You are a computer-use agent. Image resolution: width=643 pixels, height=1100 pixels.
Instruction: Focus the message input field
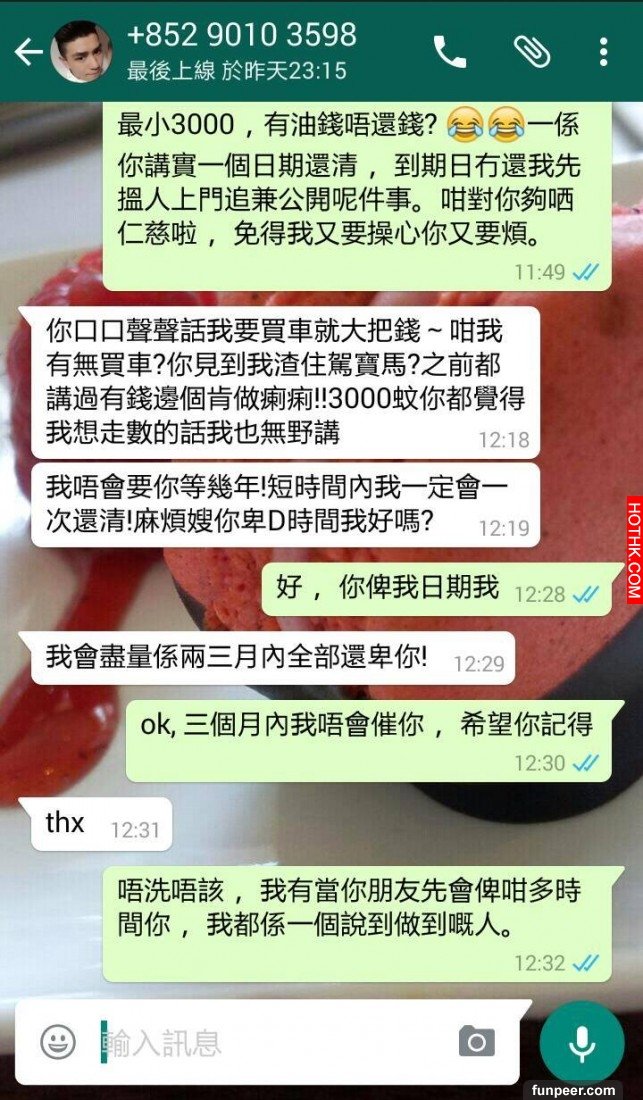click(270, 1043)
